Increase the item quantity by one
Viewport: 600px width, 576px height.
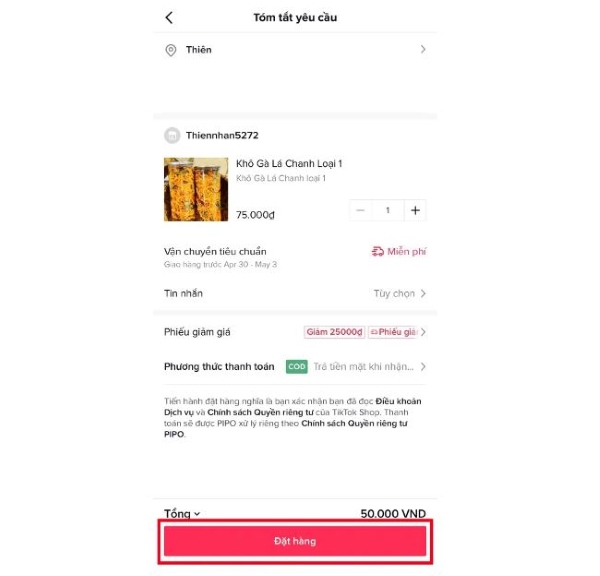pos(415,210)
